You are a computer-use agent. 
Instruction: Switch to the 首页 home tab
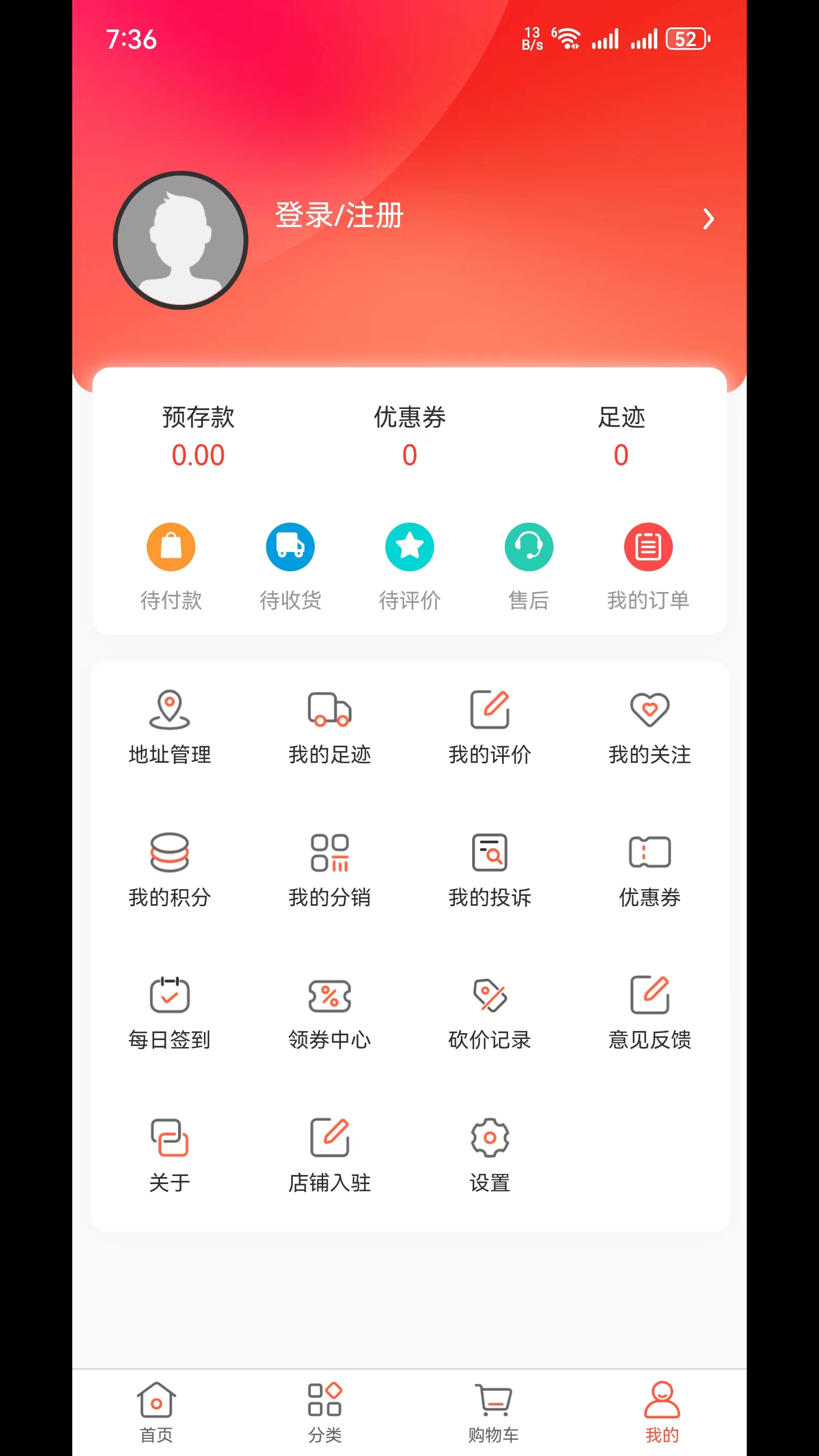(156, 1412)
